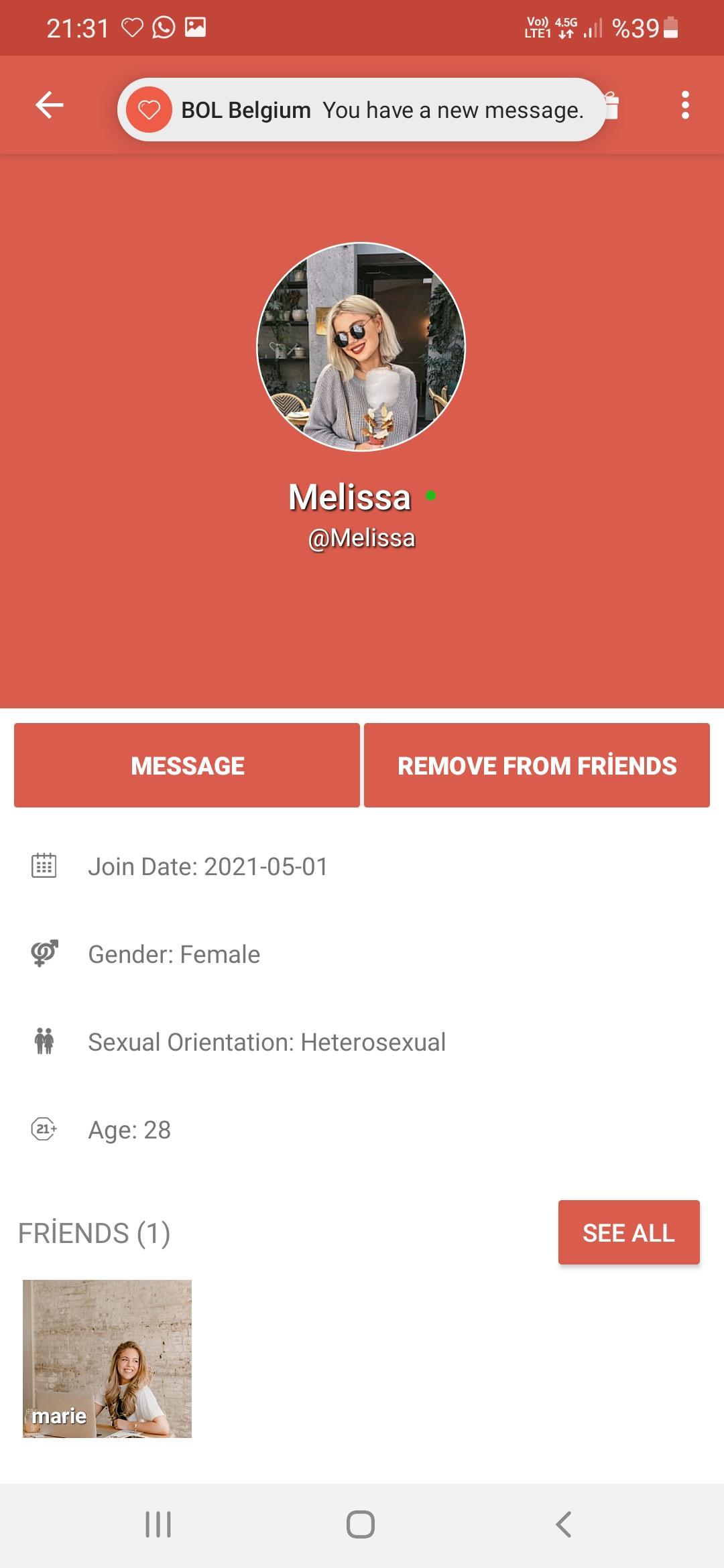Open the recent apps view
The height and width of the screenshot is (1568, 724).
[158, 1524]
